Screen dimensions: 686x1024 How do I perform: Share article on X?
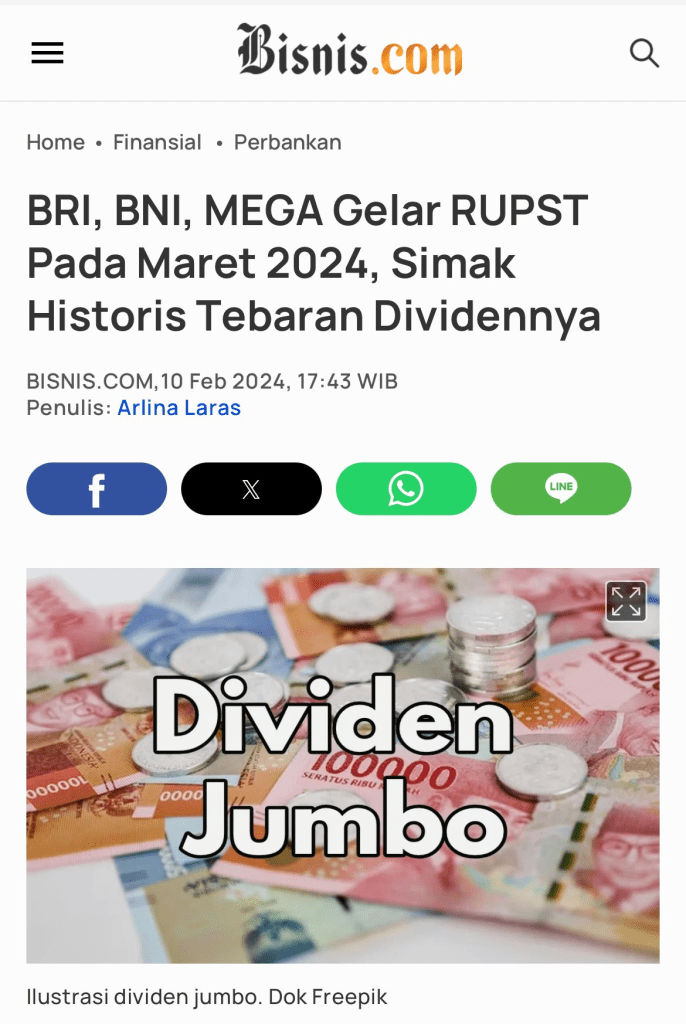251,489
